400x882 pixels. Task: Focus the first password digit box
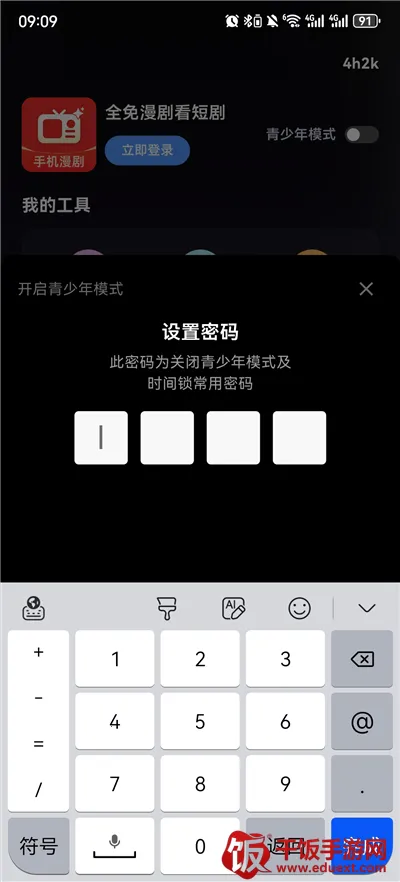pos(101,438)
